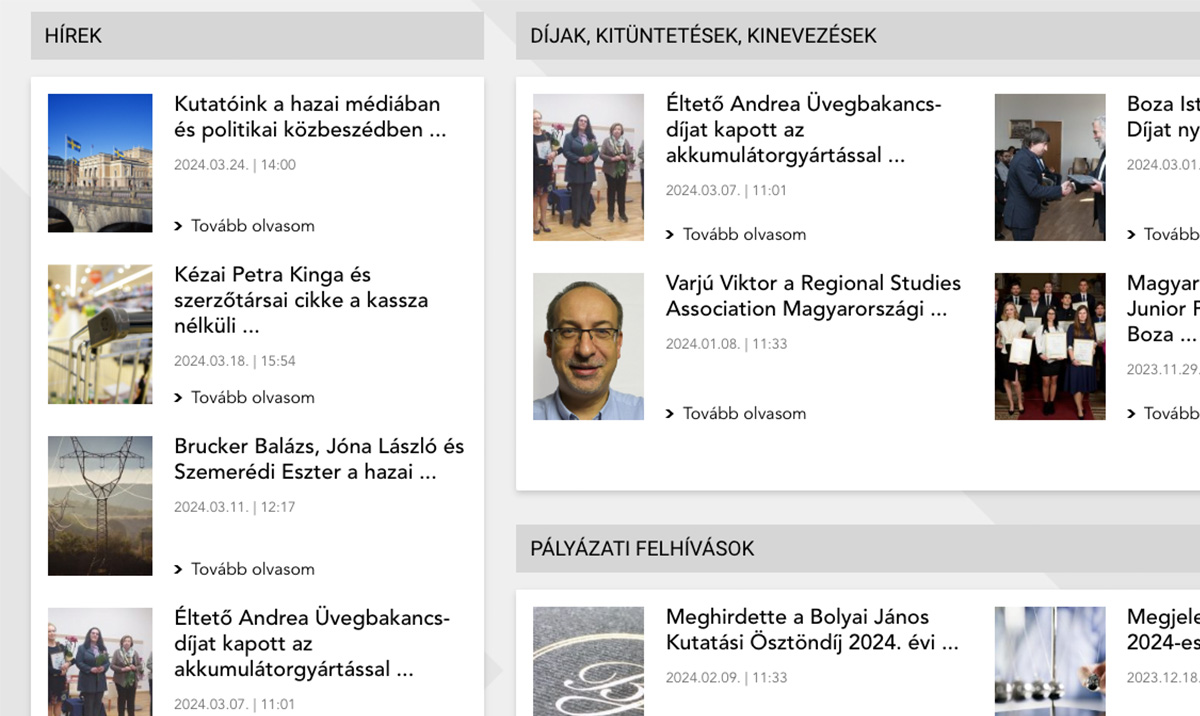Tap the Bolyai János Kutatási Ösztöndíj thumbnail image

(588, 660)
